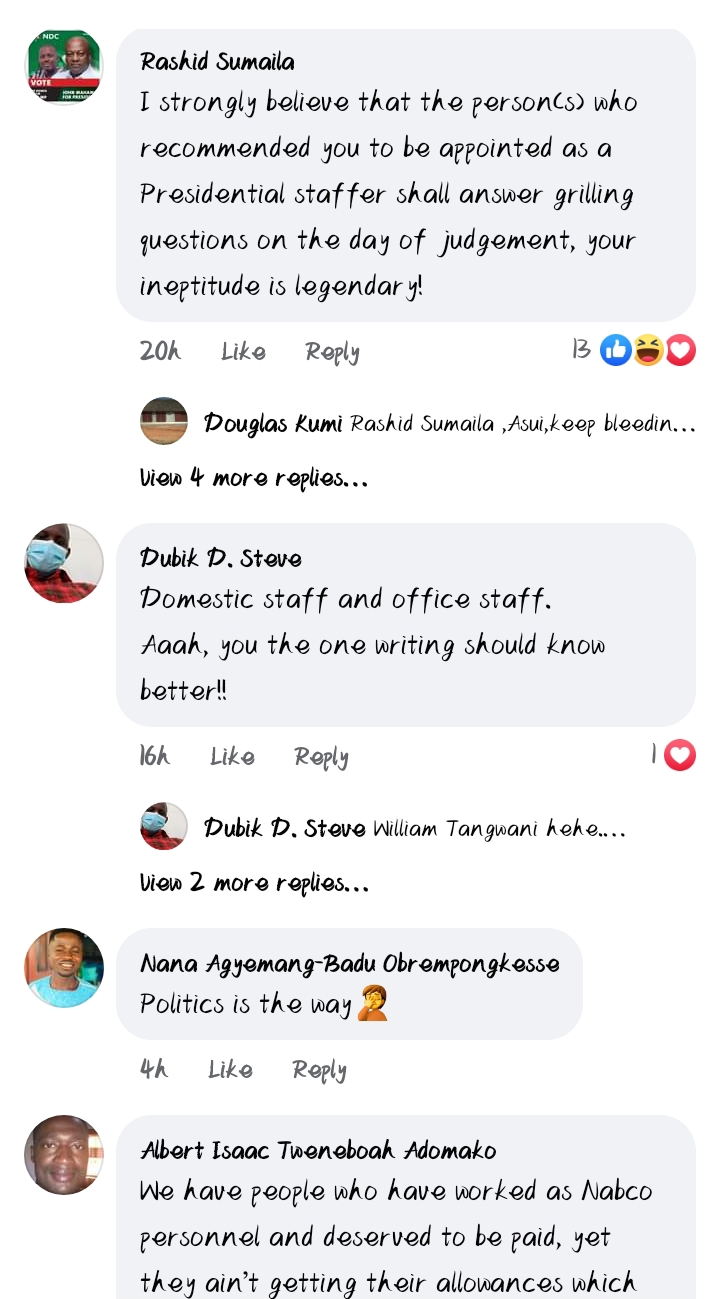720x1299 pixels.
Task: Reply to Rashid Sumaila's comment
Action: click(x=332, y=352)
